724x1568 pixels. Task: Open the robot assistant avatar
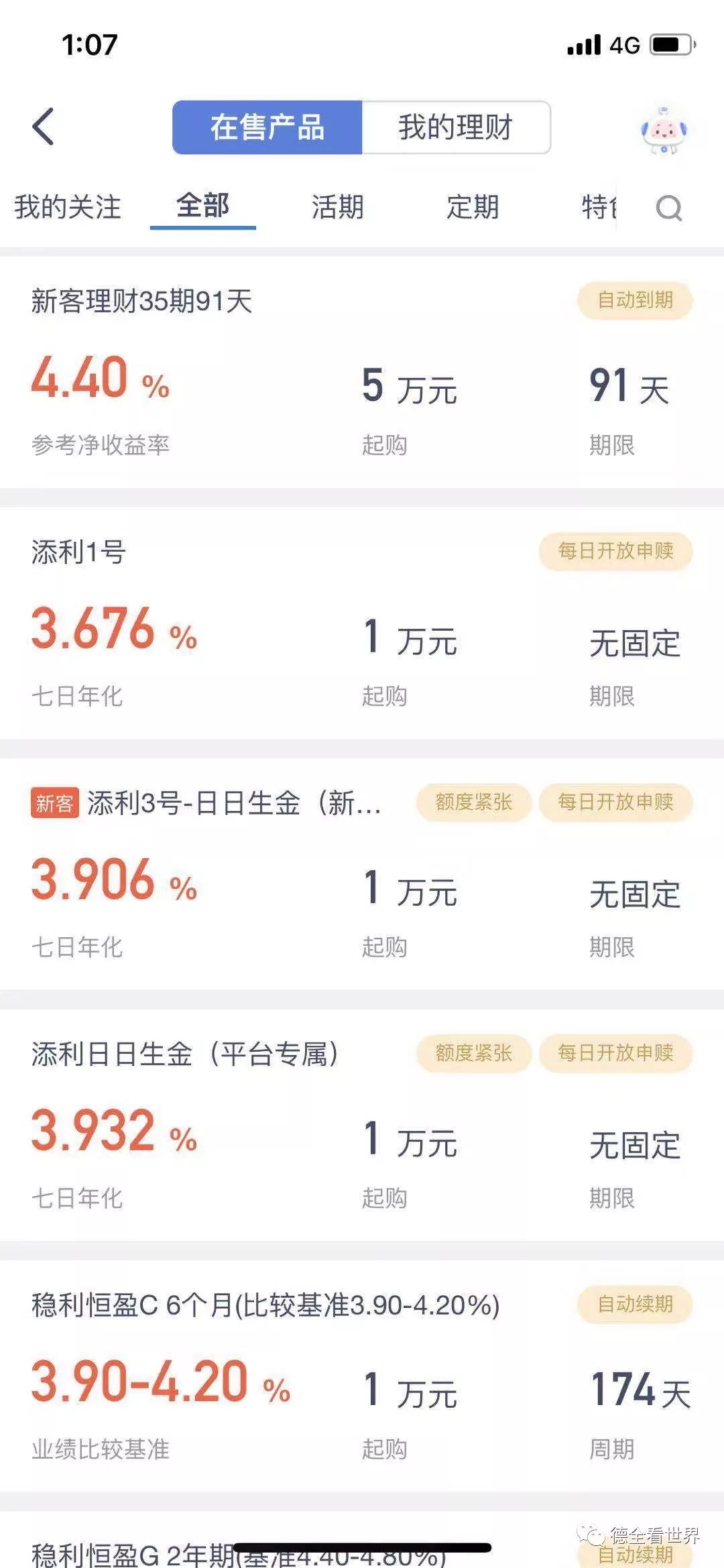(664, 130)
